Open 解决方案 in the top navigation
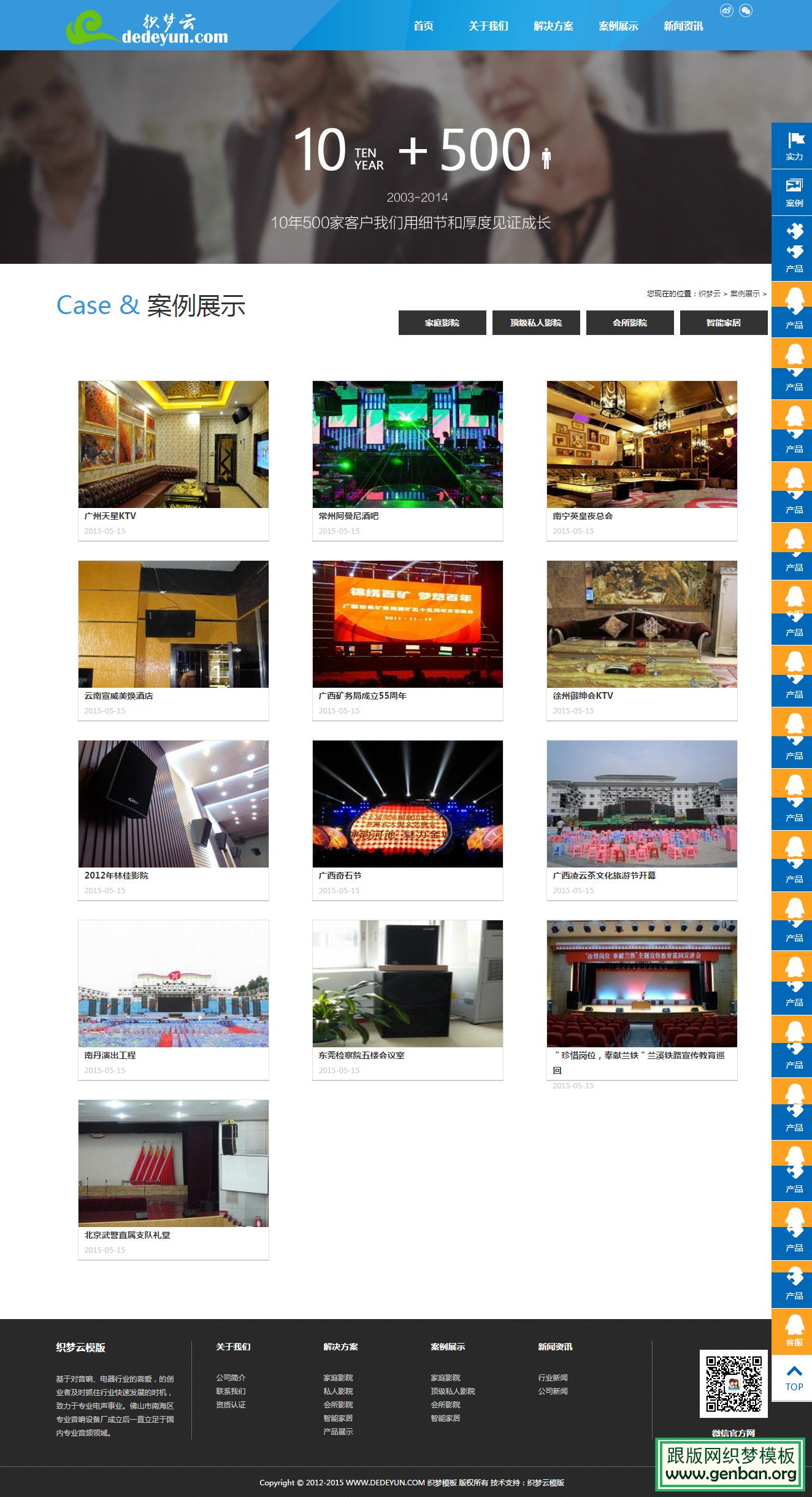Screen dimensions: 812x1497 [x=553, y=26]
